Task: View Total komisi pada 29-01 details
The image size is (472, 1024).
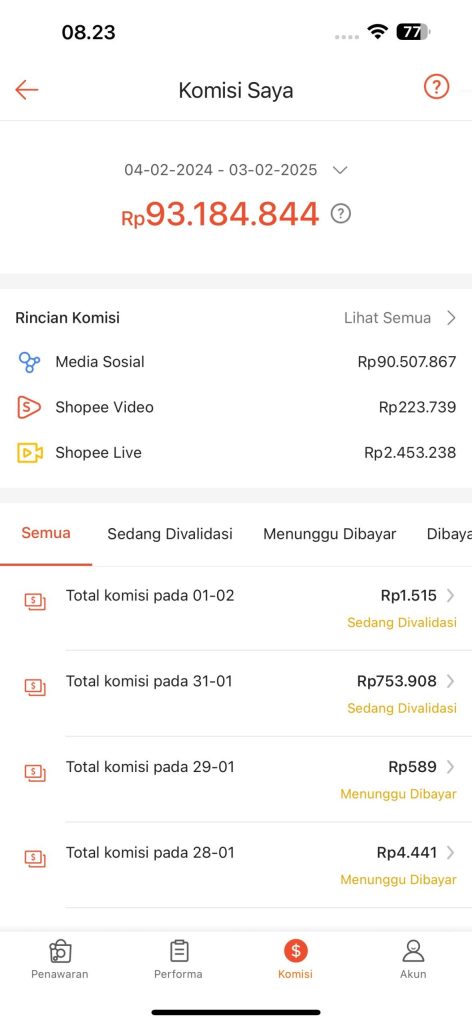Action: click(x=236, y=779)
